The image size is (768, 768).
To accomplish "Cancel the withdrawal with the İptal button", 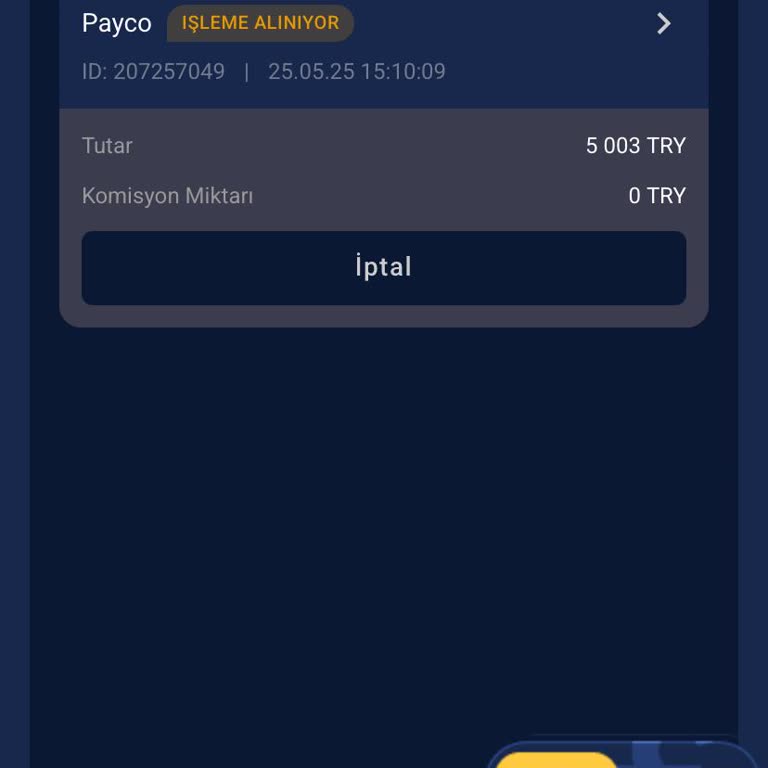I will 383,268.
